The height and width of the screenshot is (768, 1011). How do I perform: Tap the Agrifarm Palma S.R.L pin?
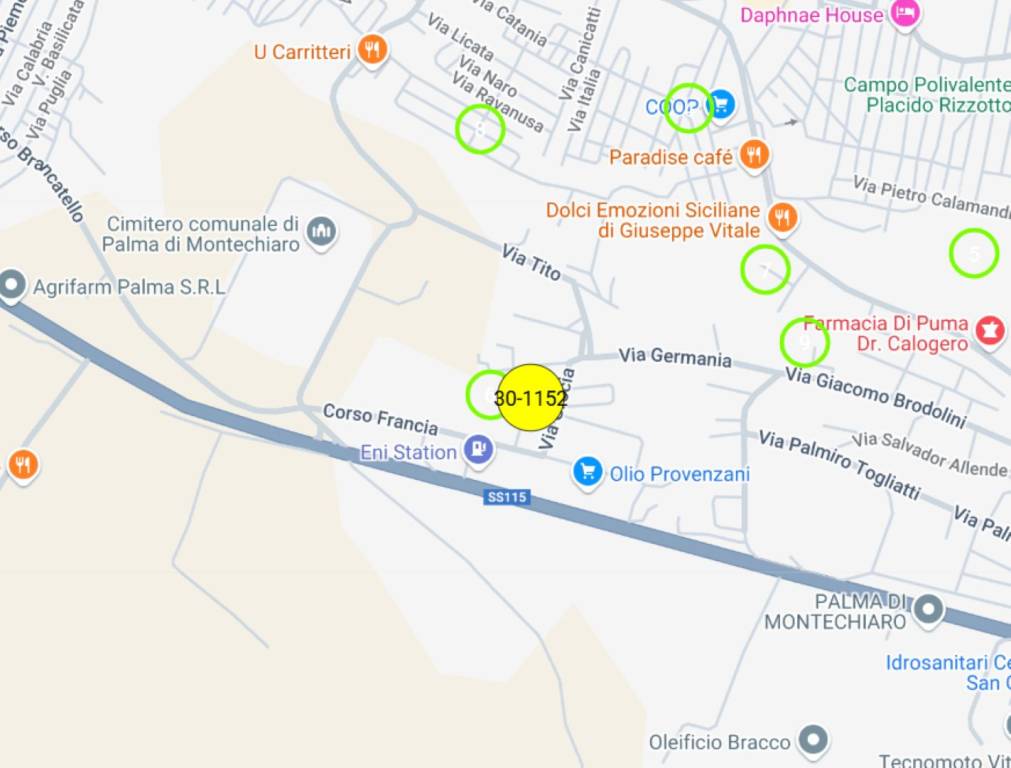click(12, 286)
